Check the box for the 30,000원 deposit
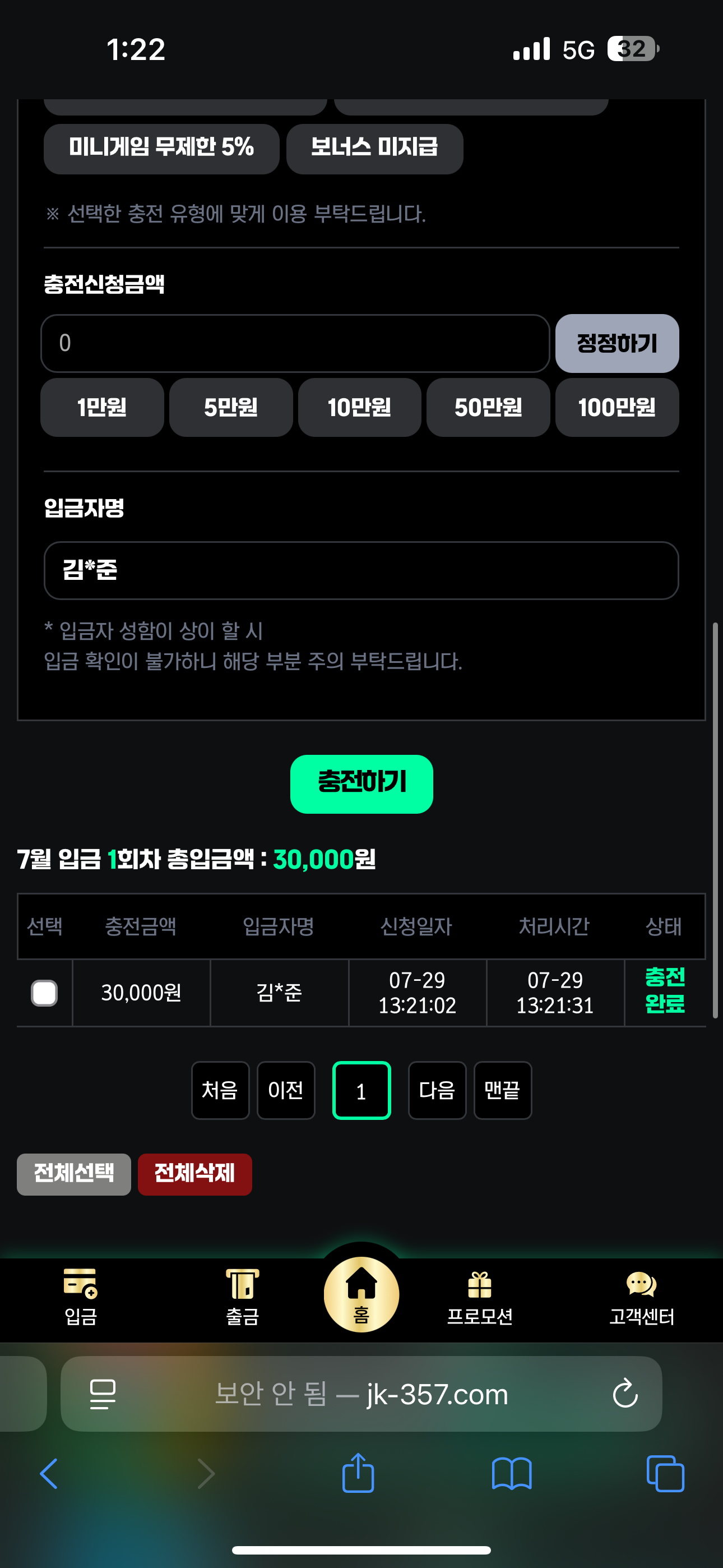723x1568 pixels. [x=44, y=993]
